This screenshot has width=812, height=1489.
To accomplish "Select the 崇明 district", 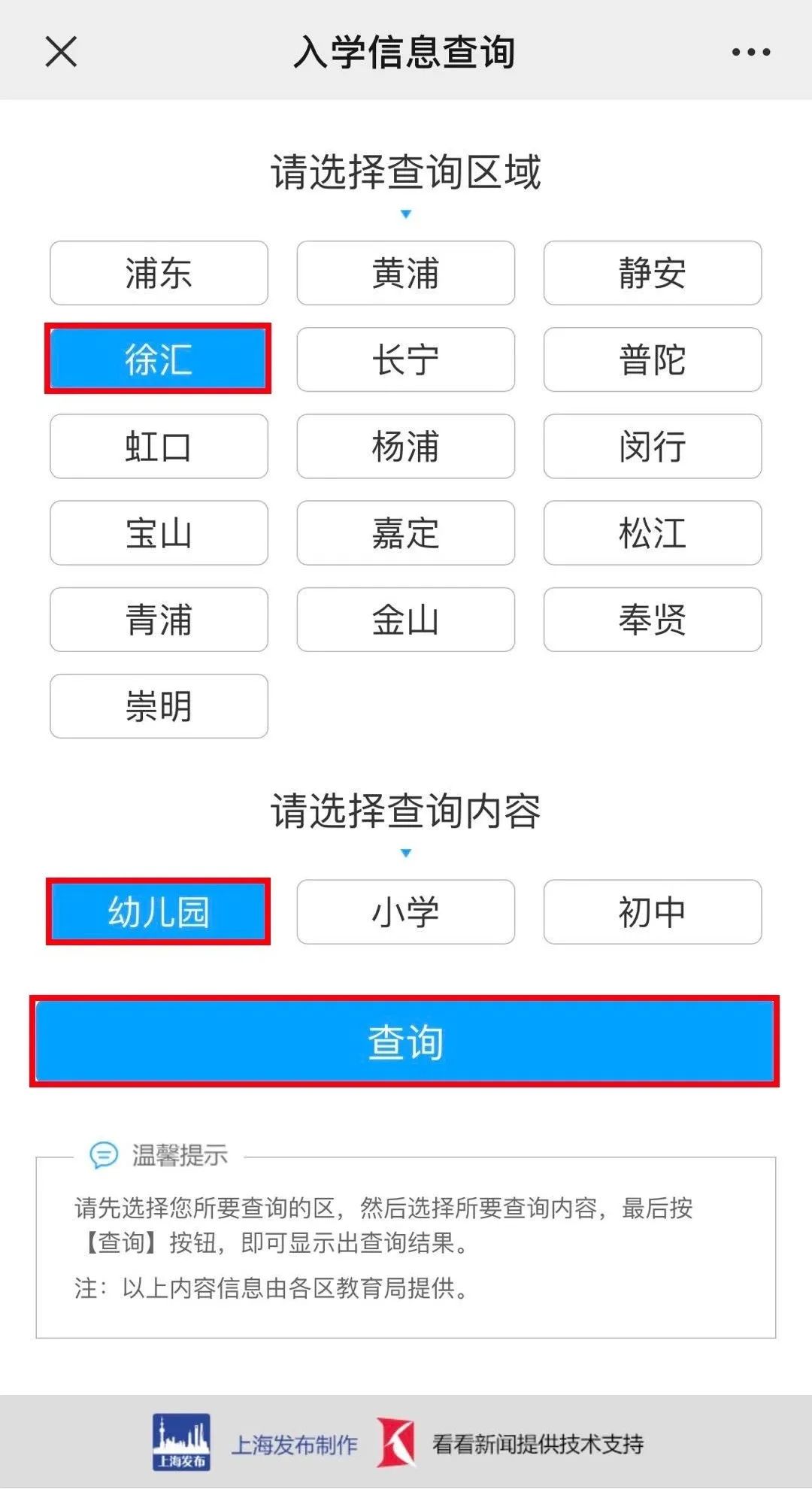I will coord(159,706).
